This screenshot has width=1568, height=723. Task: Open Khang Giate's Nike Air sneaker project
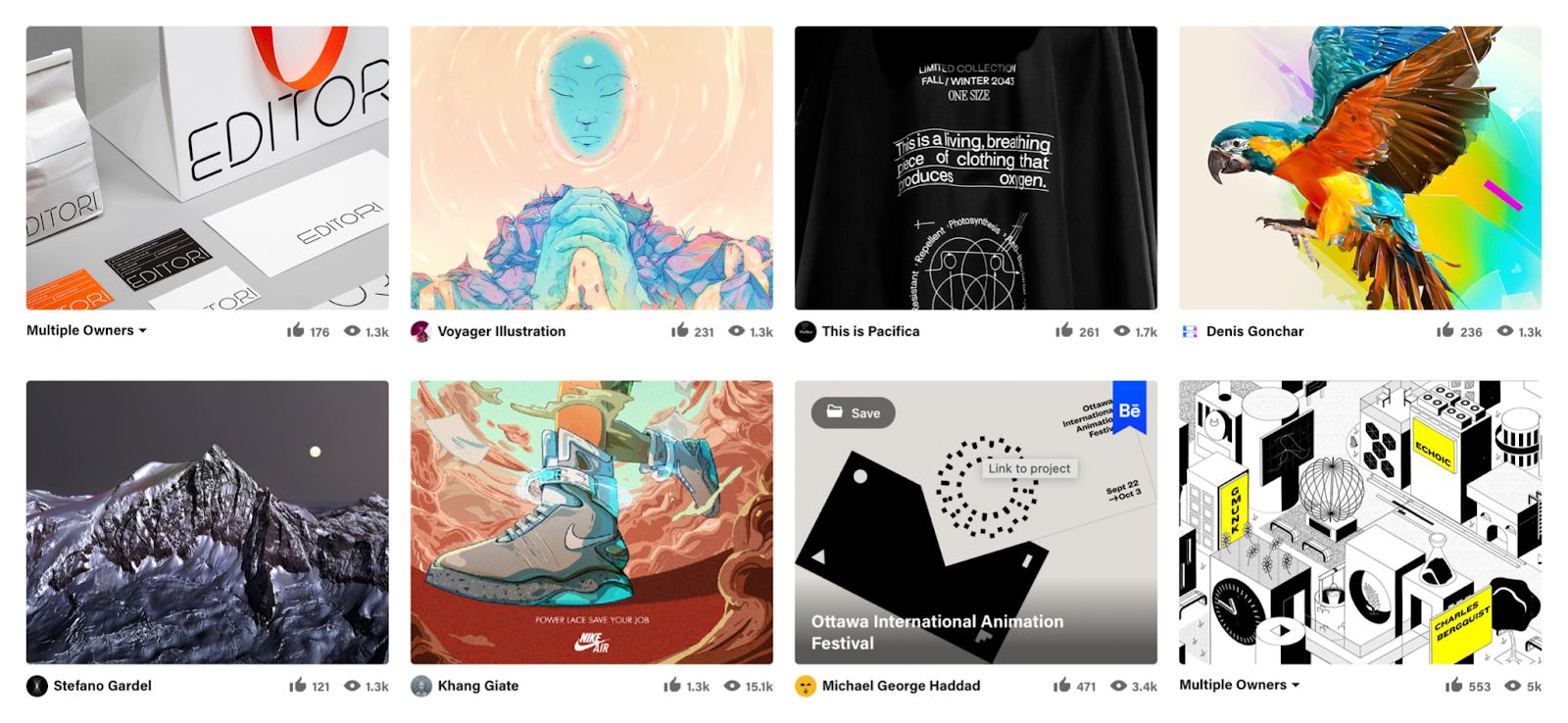[591, 522]
